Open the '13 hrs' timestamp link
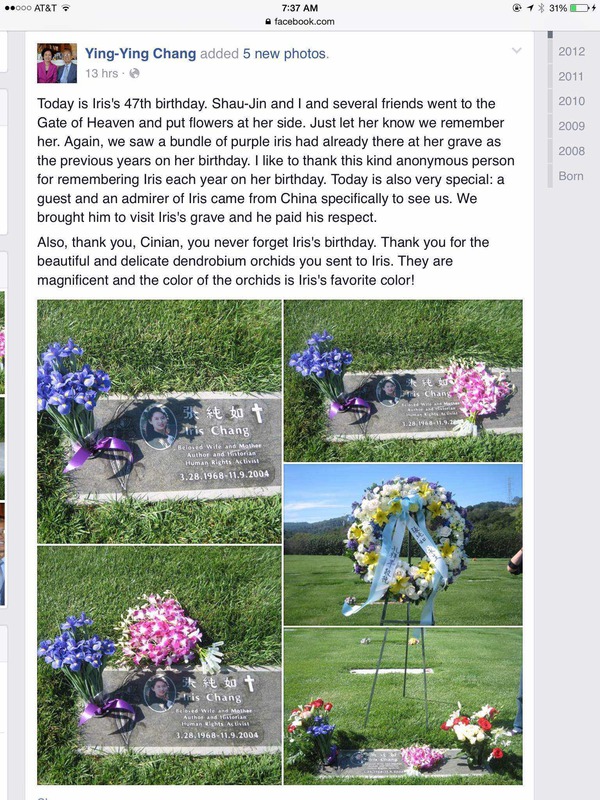Viewport: 600px width, 800px height. pos(102,73)
